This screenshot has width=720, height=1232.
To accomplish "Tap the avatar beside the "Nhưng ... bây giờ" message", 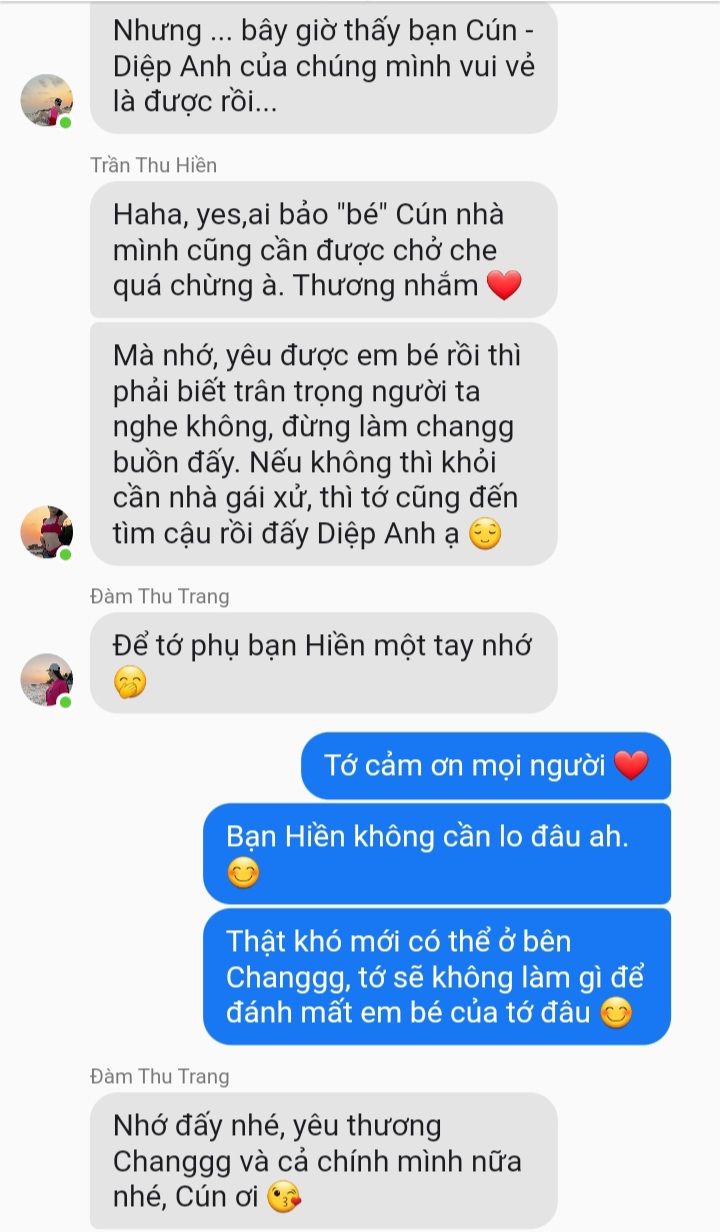I will pos(46,100).
